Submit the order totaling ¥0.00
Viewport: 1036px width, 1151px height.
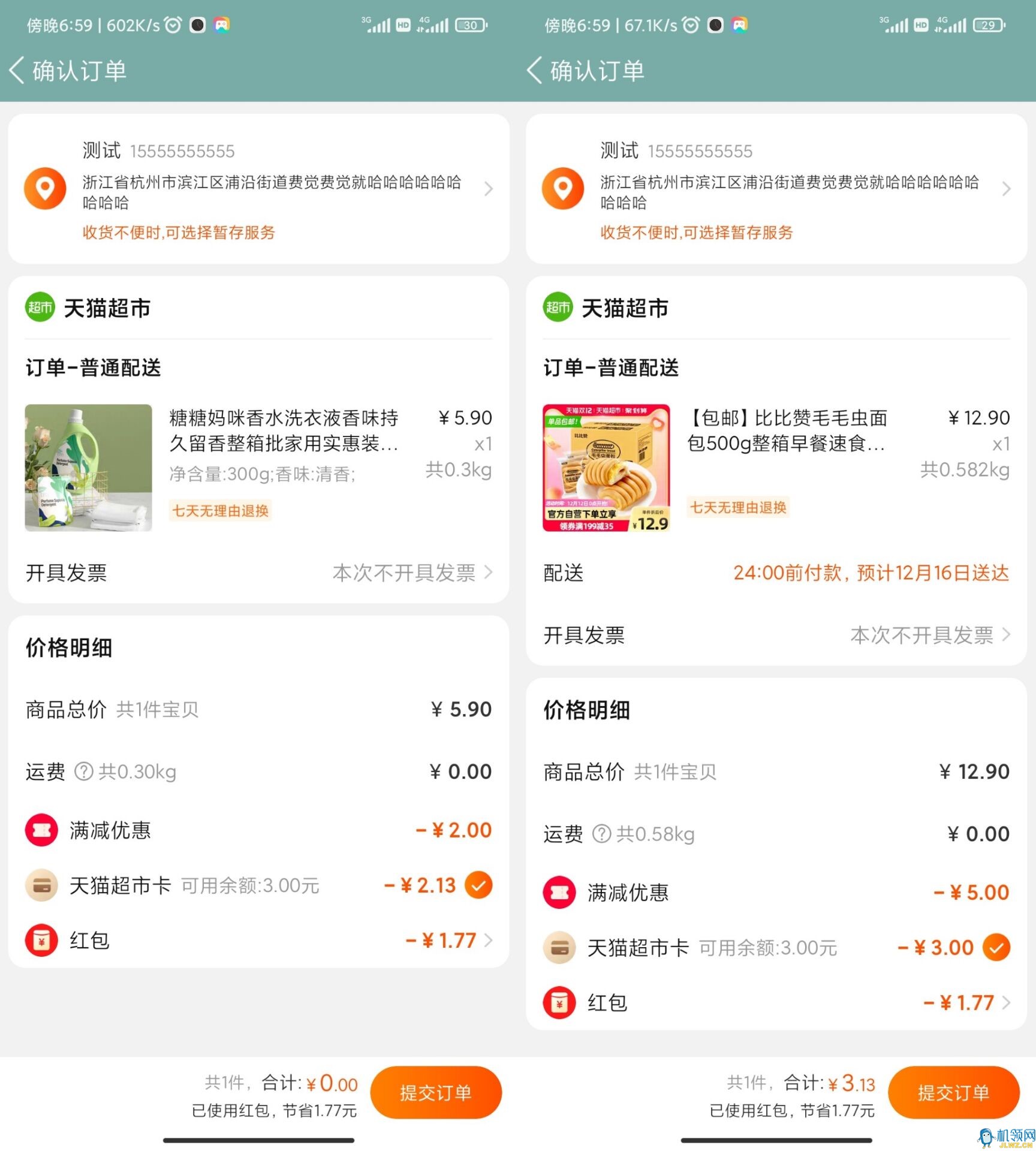point(435,1092)
